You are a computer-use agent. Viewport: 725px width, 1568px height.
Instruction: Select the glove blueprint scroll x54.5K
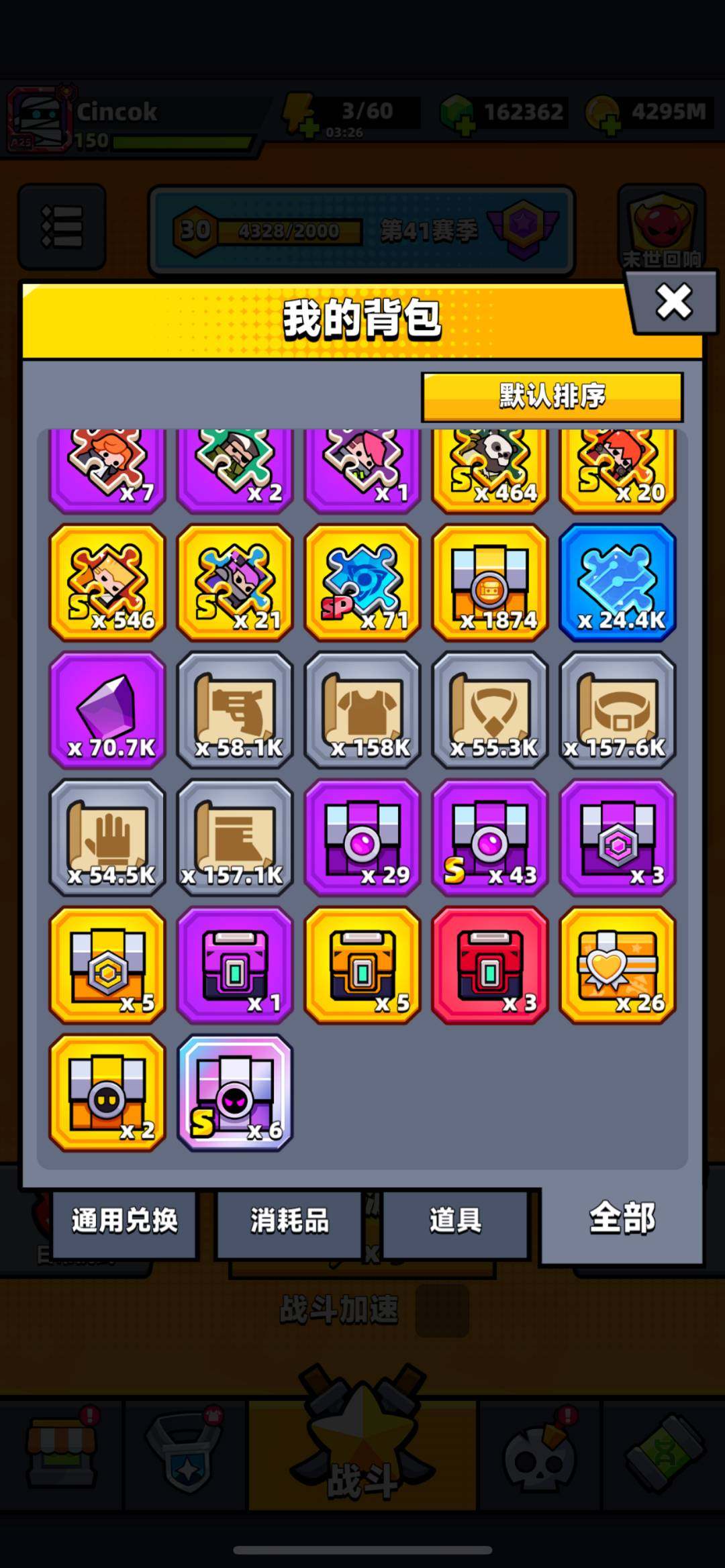(107, 837)
